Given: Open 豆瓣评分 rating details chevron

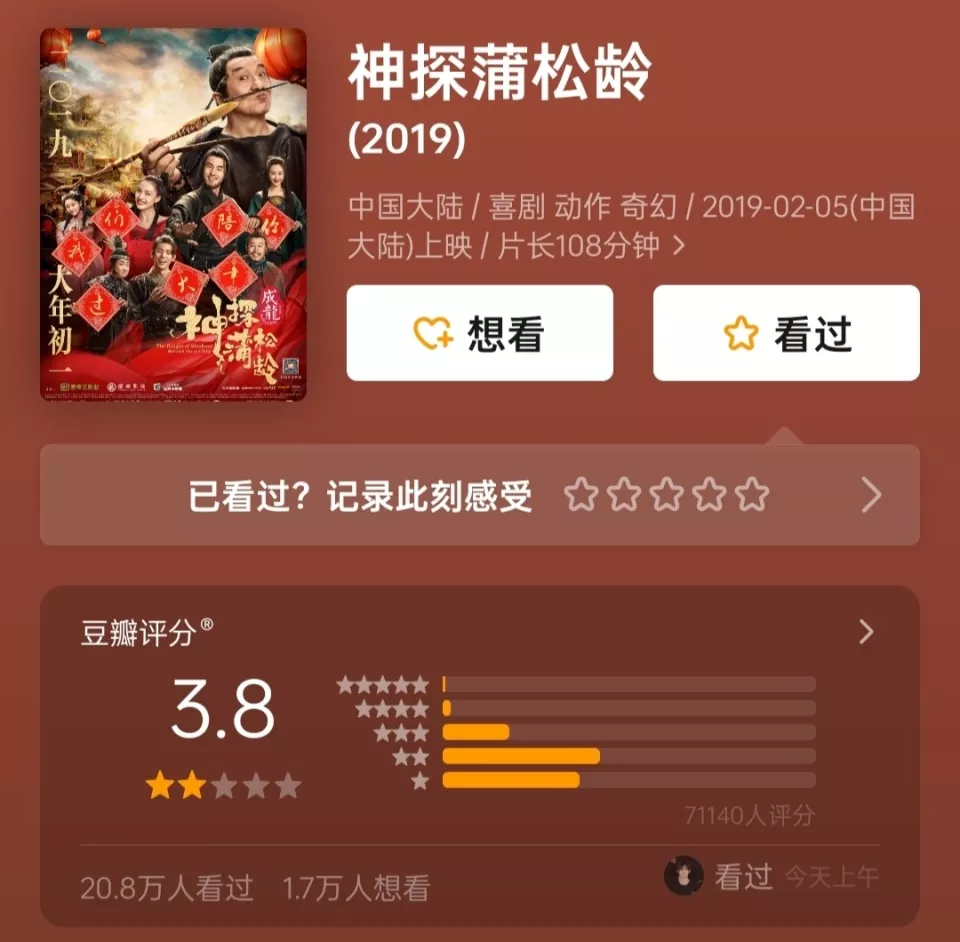Looking at the screenshot, I should click(866, 632).
